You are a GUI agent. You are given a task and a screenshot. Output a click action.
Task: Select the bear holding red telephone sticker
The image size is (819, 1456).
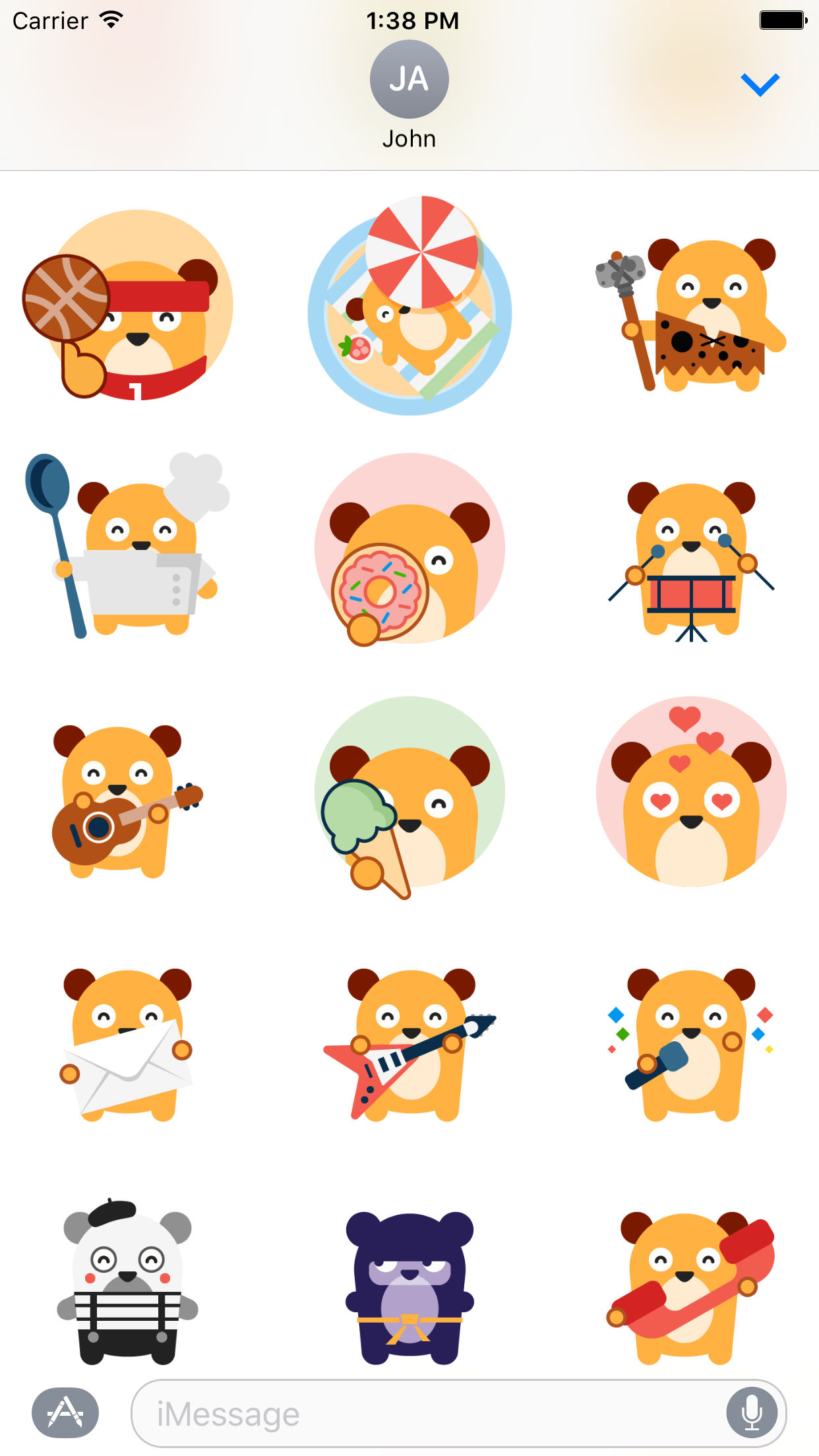point(690,1287)
